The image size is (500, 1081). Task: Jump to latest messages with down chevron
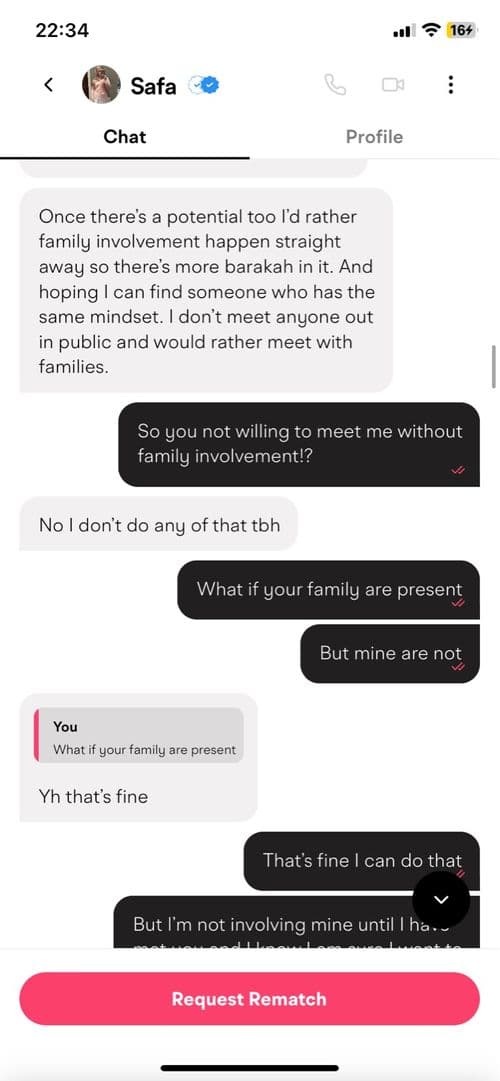click(441, 899)
